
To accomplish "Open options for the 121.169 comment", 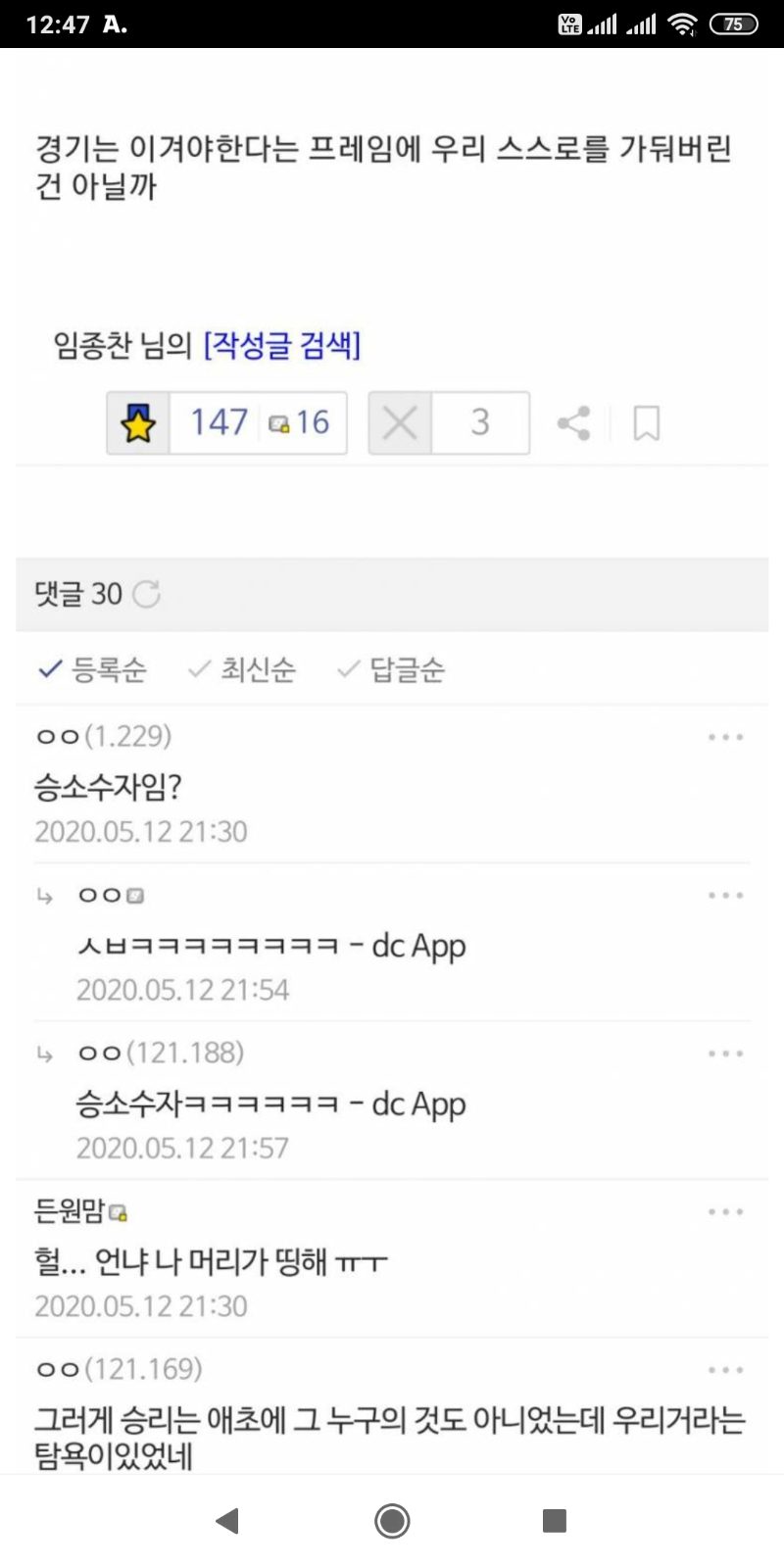I will click(x=725, y=1370).
